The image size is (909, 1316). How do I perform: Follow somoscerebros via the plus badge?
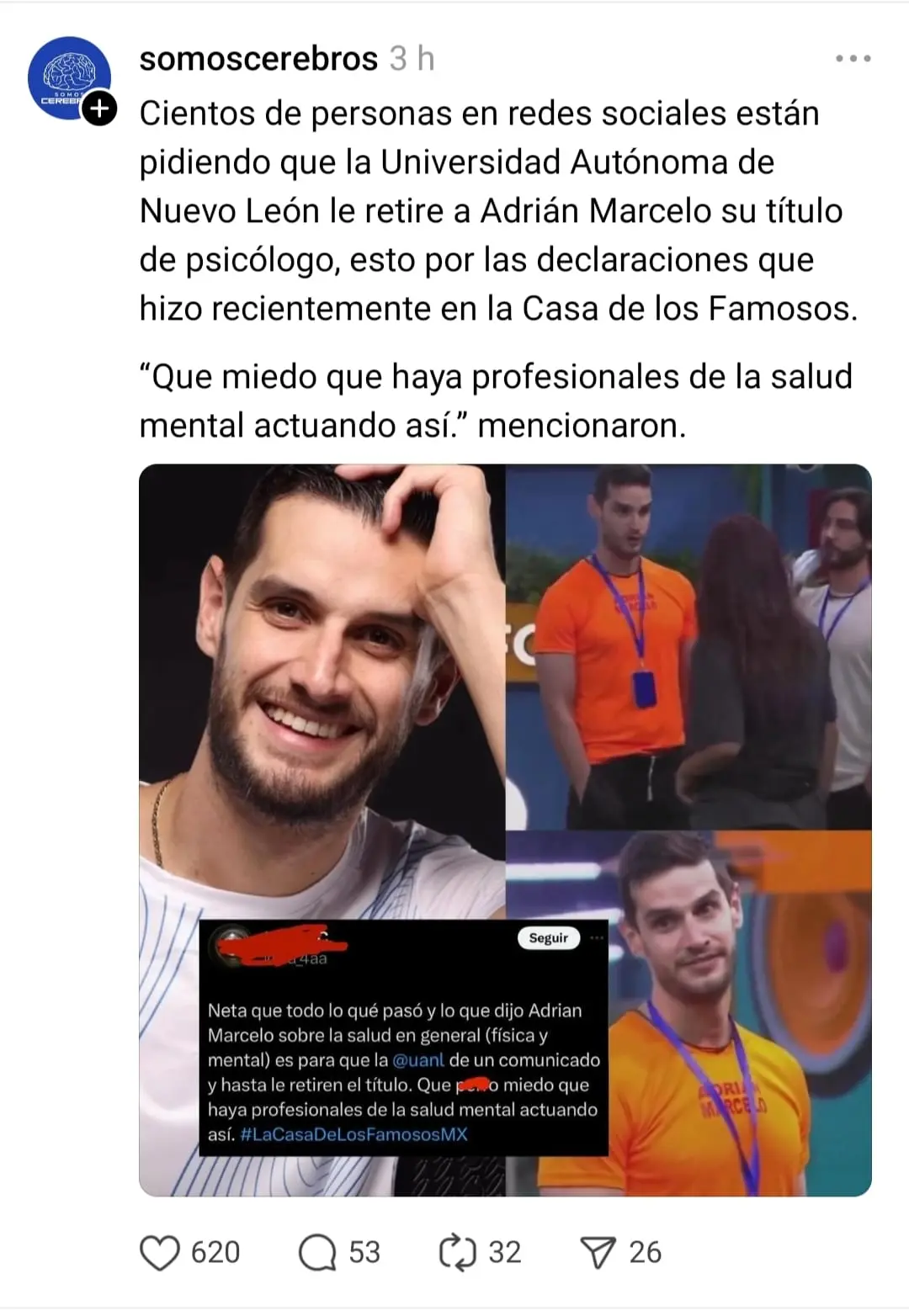pyautogui.click(x=99, y=109)
